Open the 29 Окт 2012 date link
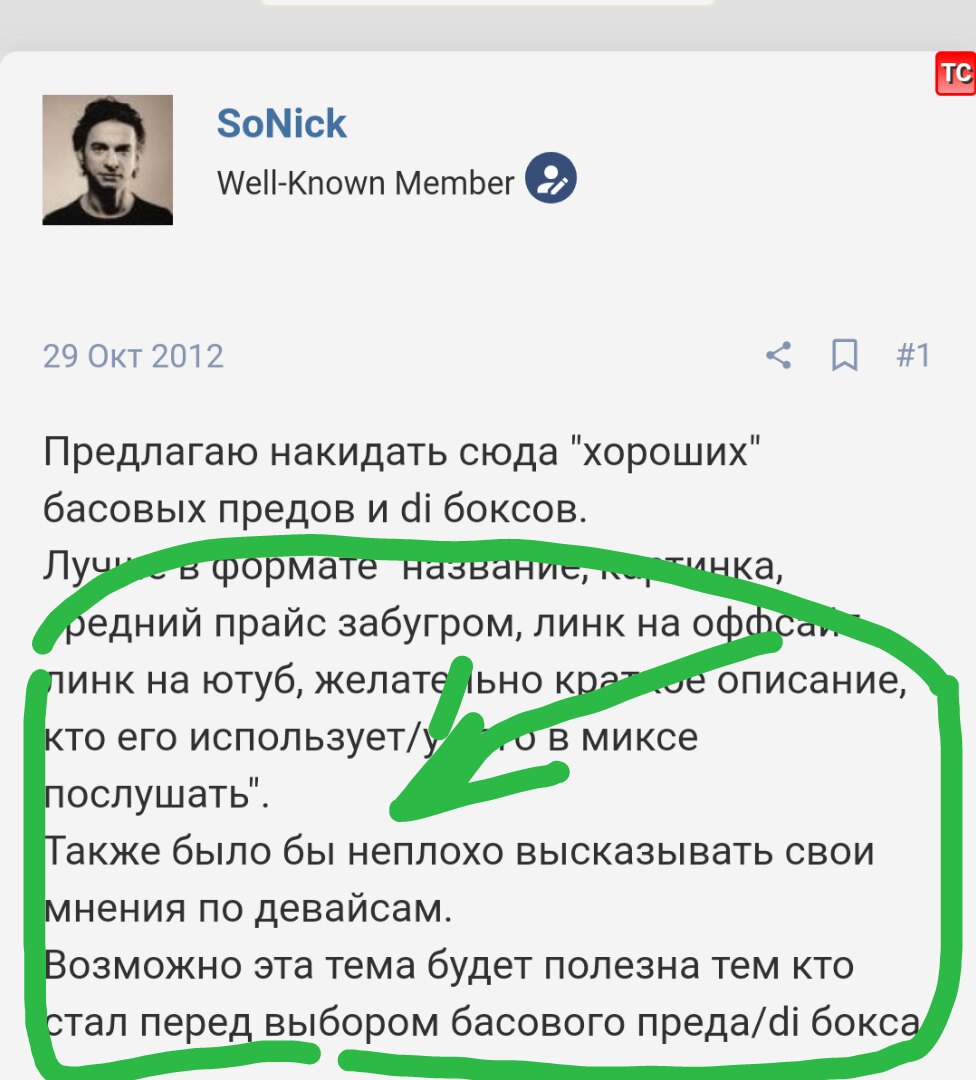This screenshot has height=1080, width=976. click(x=133, y=356)
